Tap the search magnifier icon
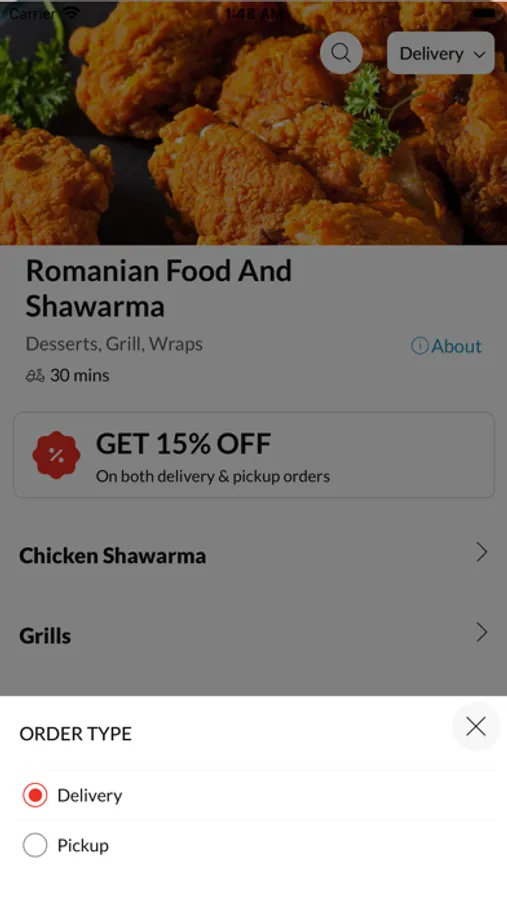 [341, 53]
